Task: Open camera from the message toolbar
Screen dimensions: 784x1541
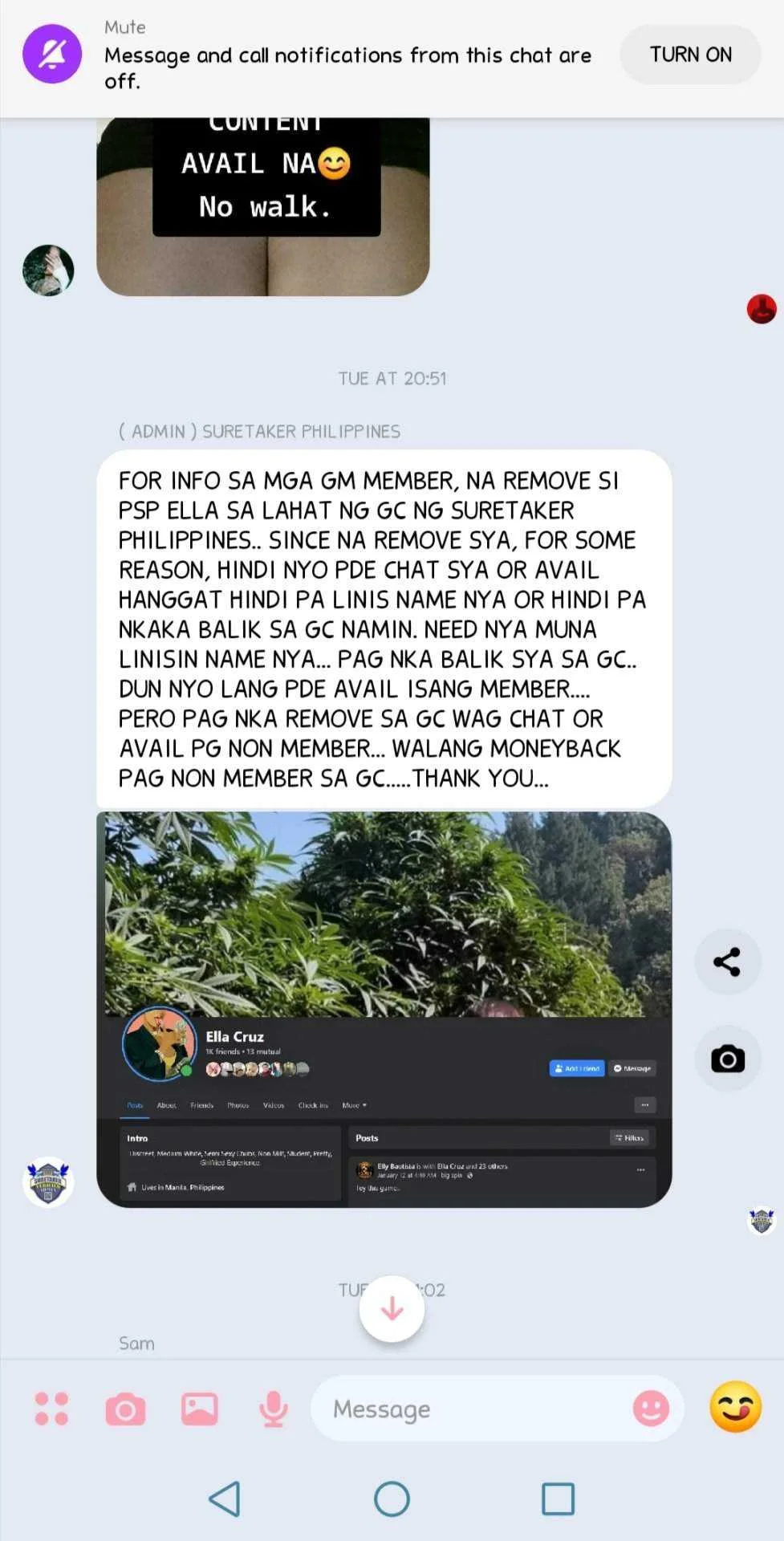Action: coord(125,1409)
